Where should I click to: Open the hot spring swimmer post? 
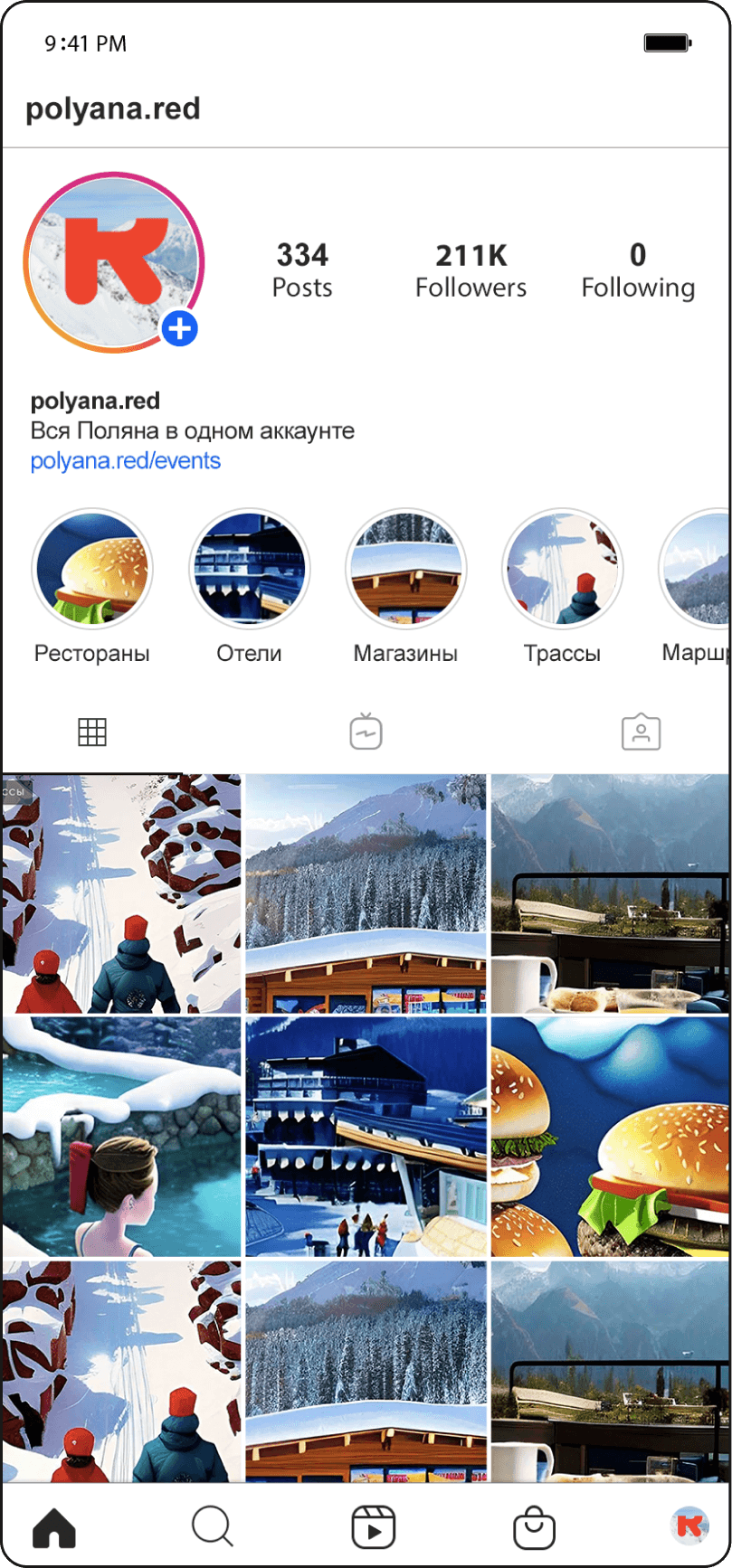(x=122, y=1136)
